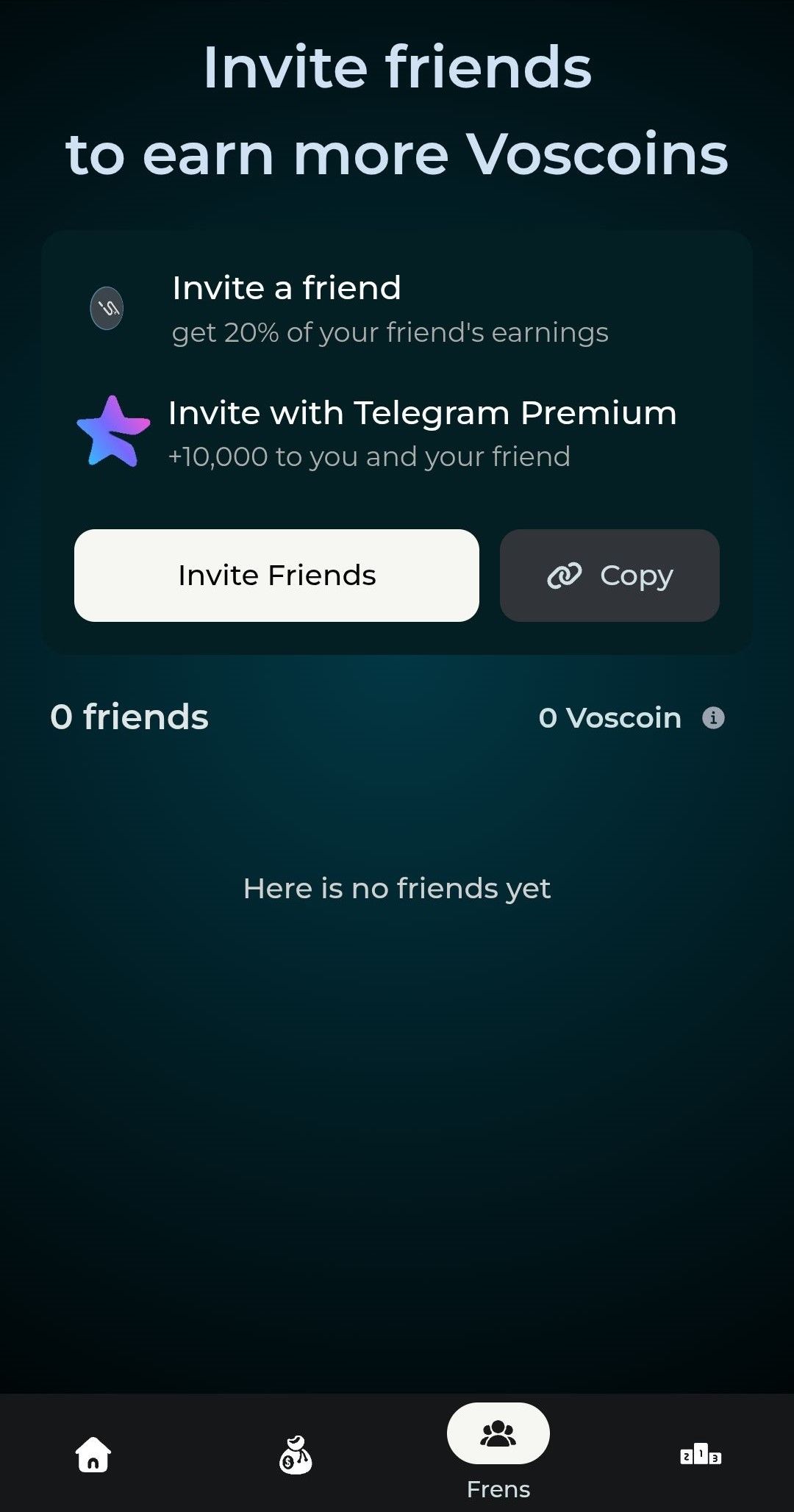
Task: Tap the get 20% earnings description
Action: (x=390, y=332)
